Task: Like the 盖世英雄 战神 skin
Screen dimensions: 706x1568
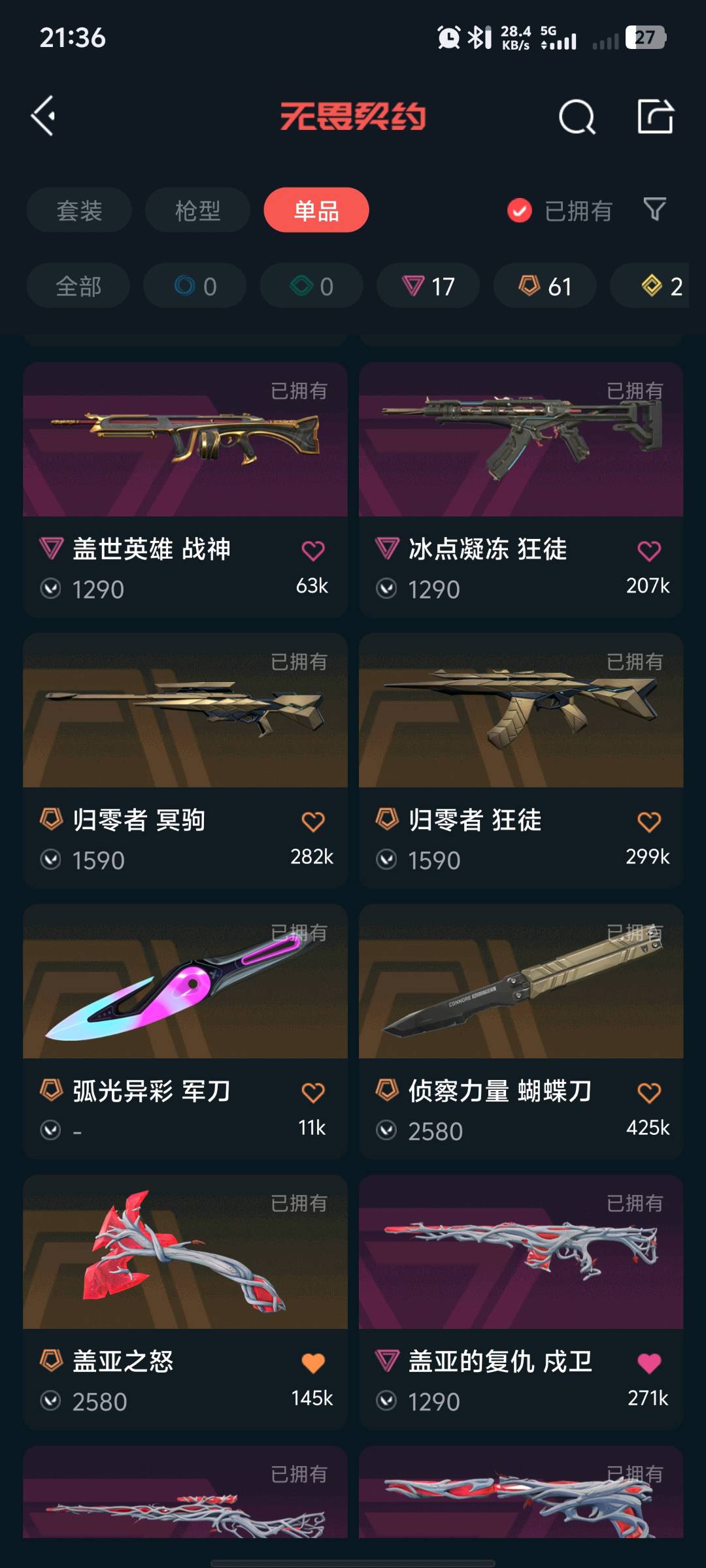Action: click(x=313, y=551)
